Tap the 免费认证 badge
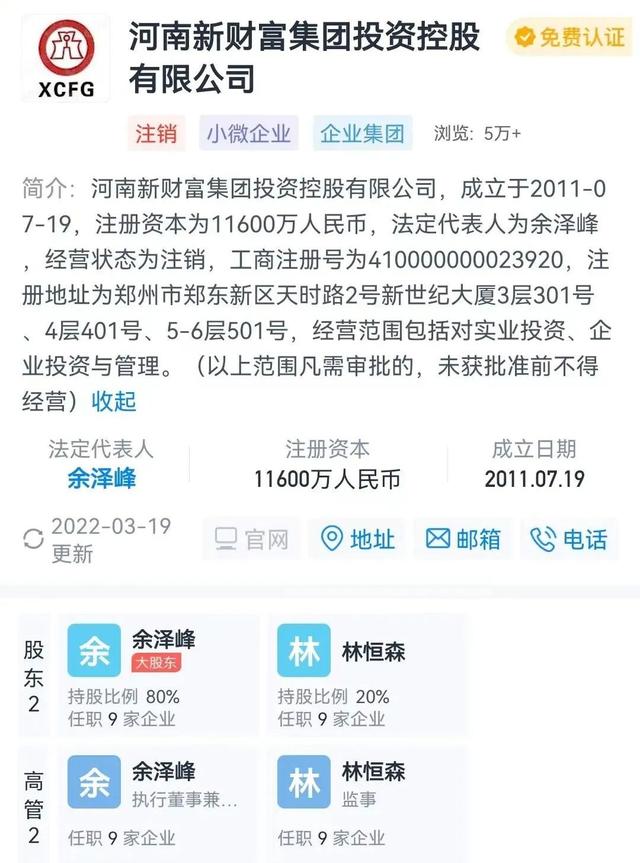This screenshot has height=863, width=640. click(x=569, y=37)
